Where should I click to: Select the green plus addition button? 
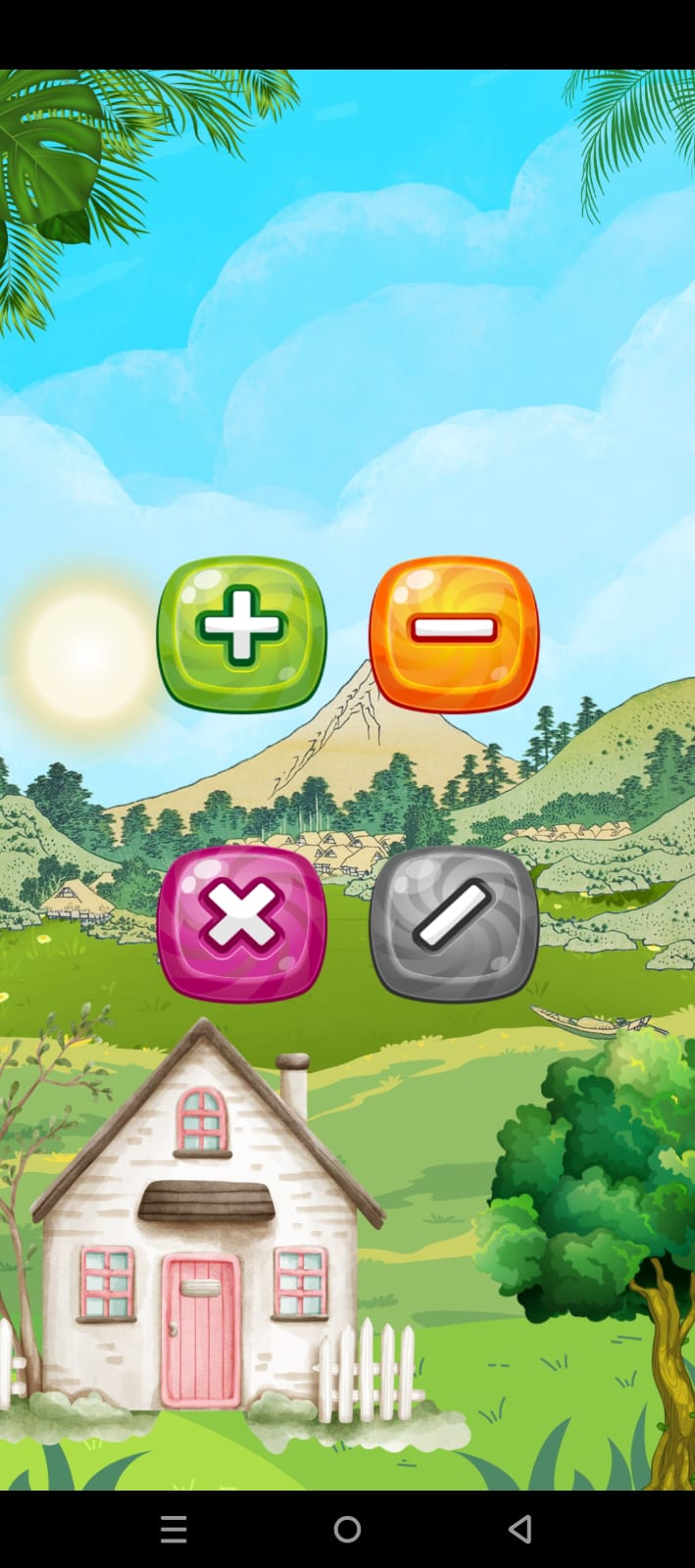click(x=241, y=634)
